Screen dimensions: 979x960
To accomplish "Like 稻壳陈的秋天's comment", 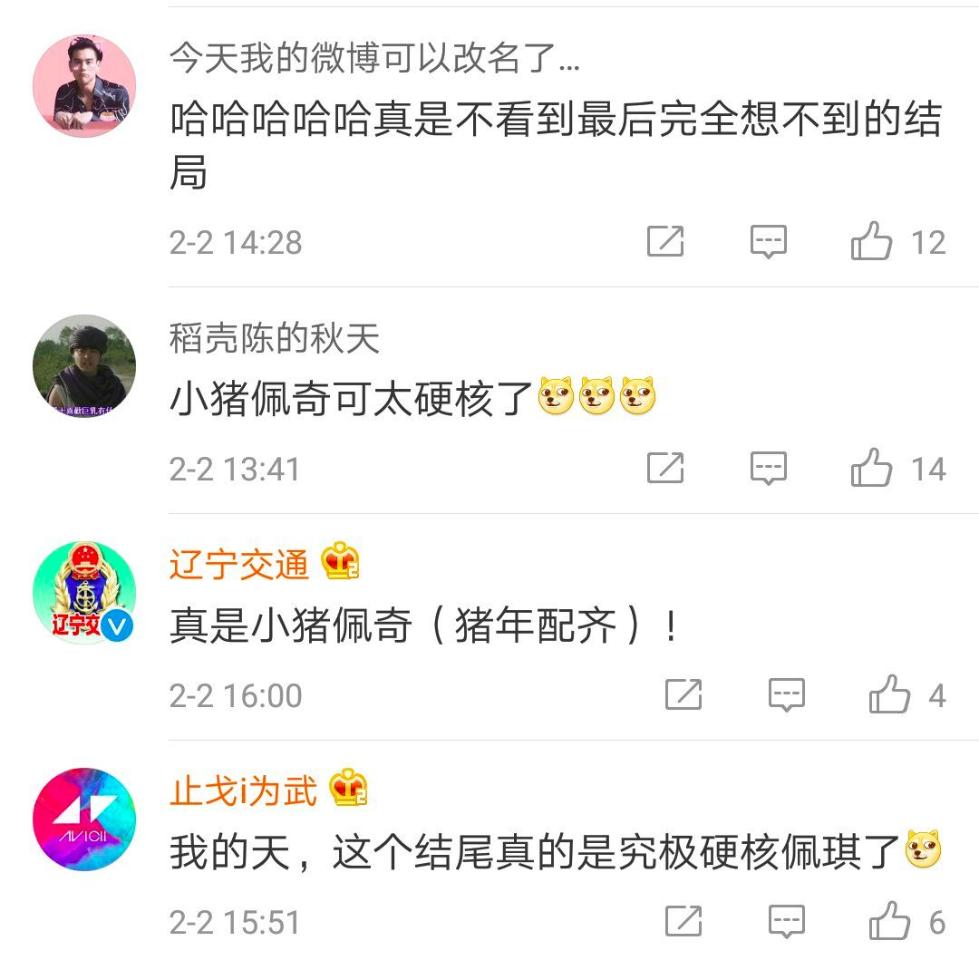I will point(871,469).
